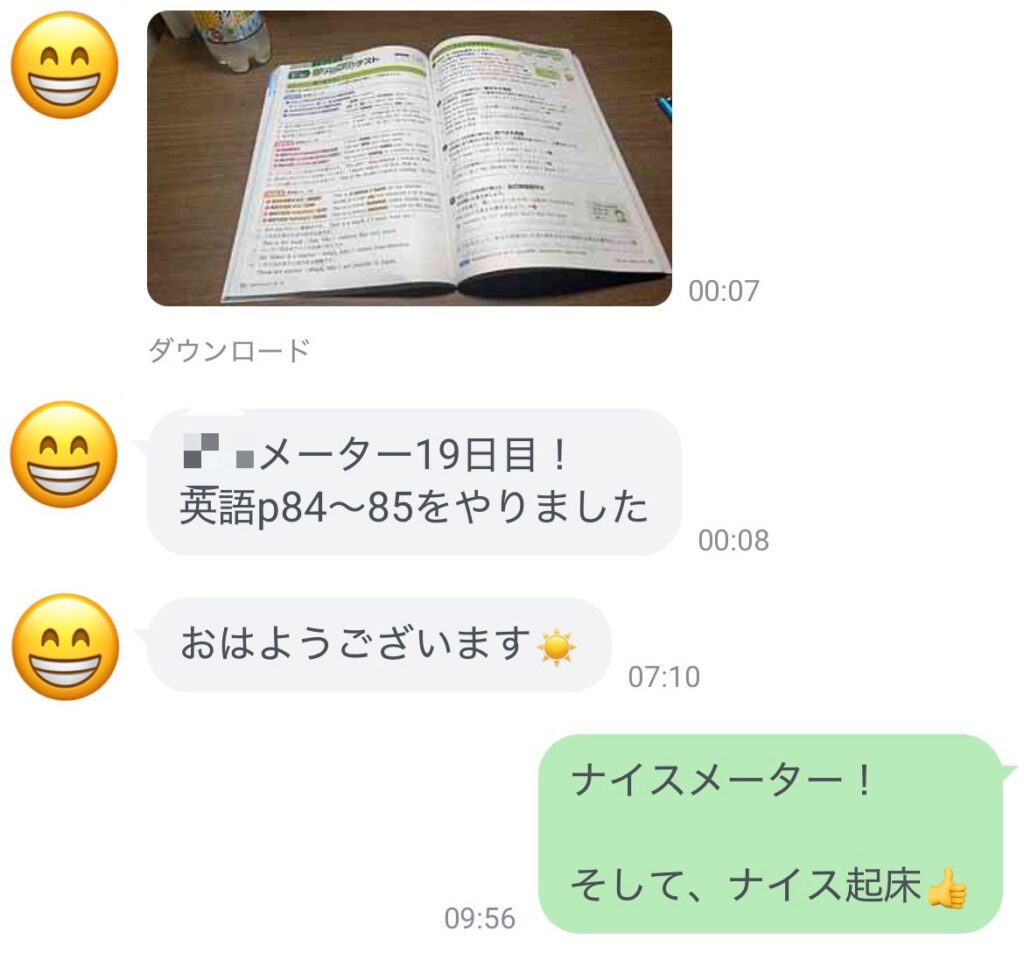Open the textbook photo message

coord(409,158)
